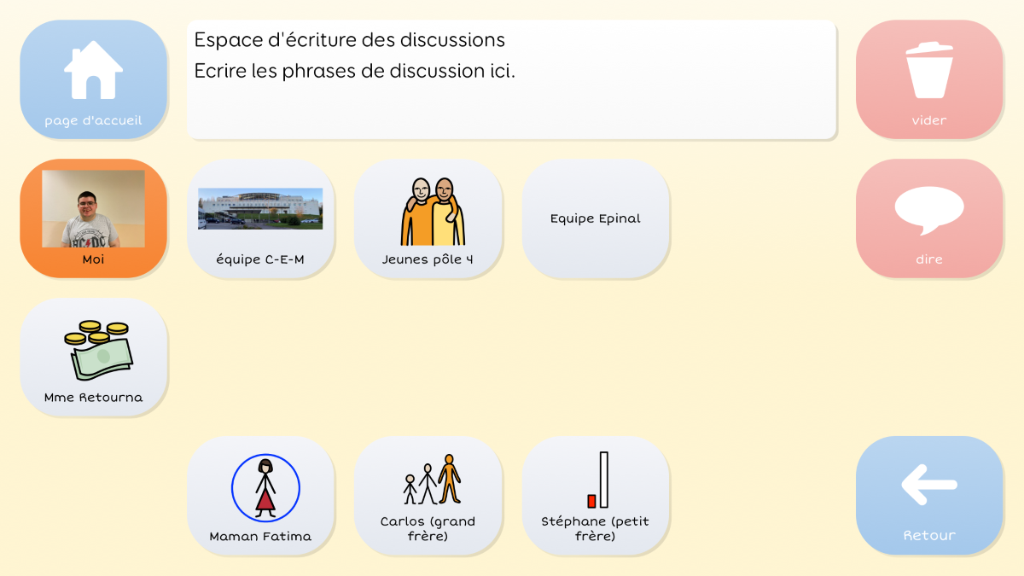Select the Moi tile
The image size is (1024, 576).
tap(93, 218)
